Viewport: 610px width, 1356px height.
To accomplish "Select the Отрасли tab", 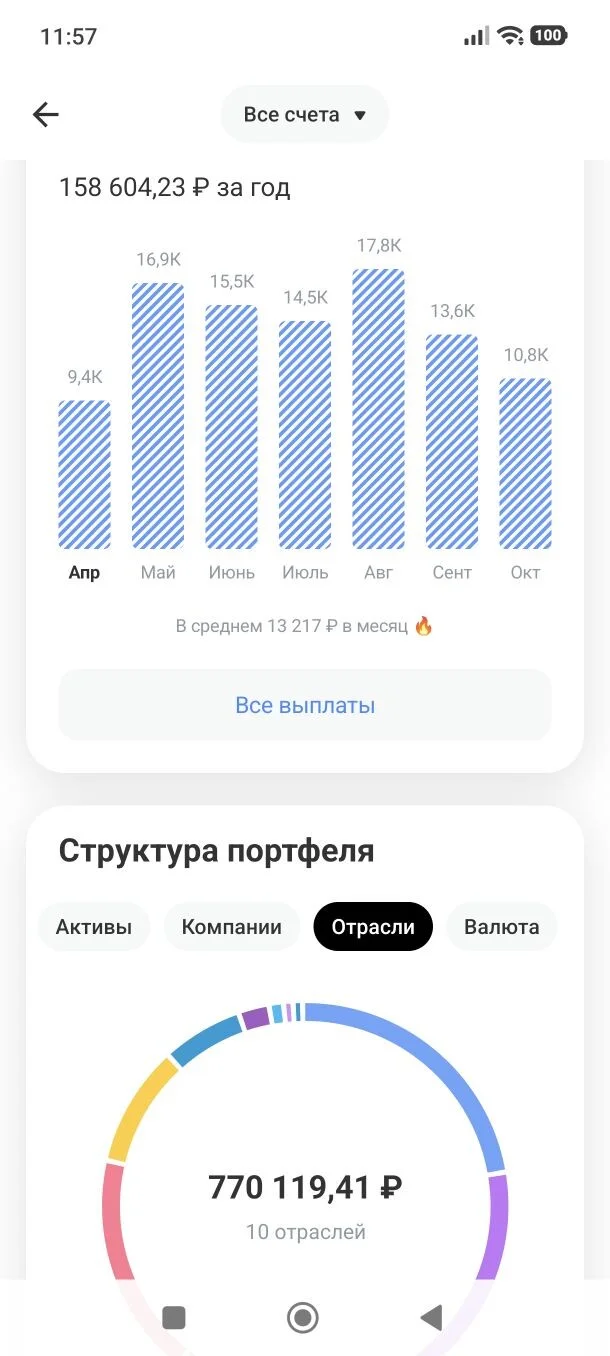I will click(x=373, y=927).
